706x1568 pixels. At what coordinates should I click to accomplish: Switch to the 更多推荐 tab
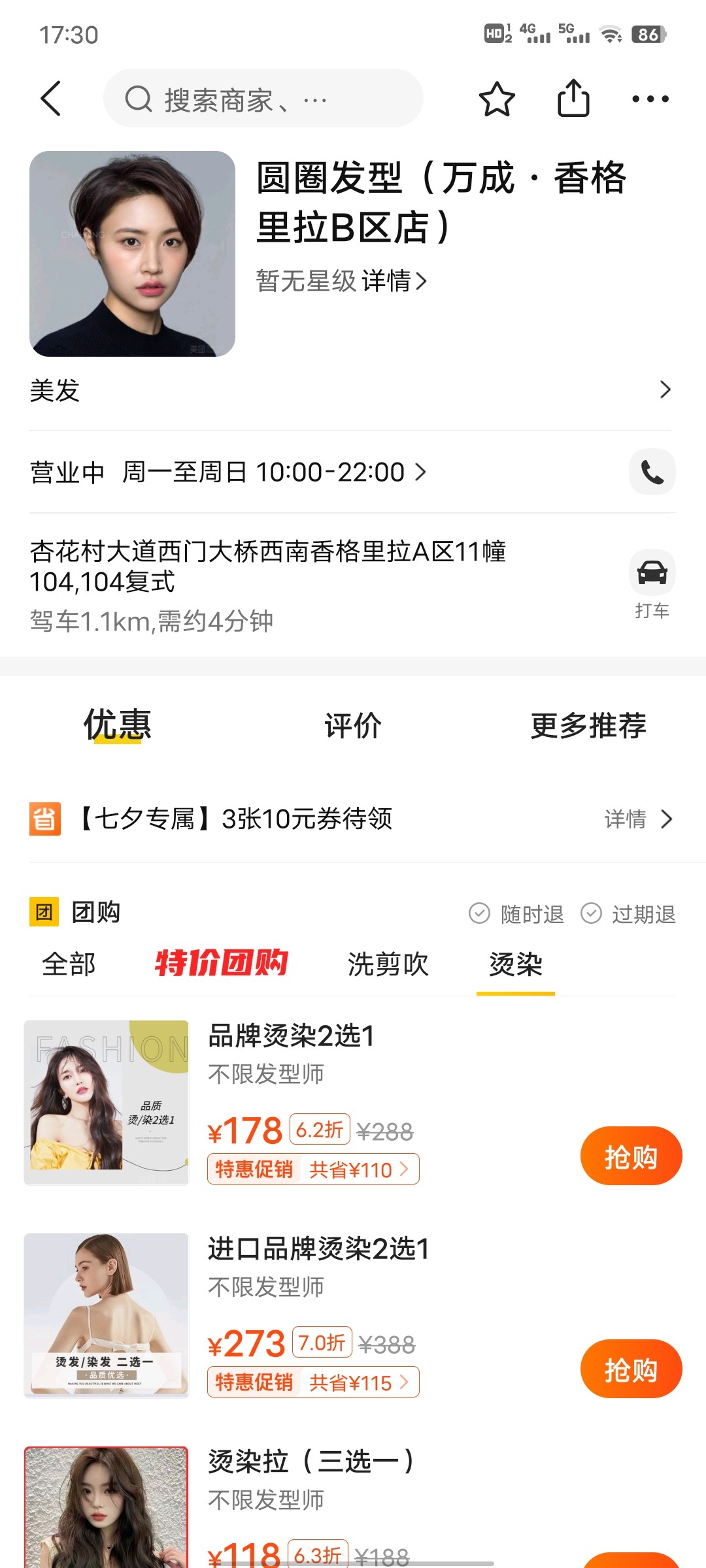tap(588, 726)
